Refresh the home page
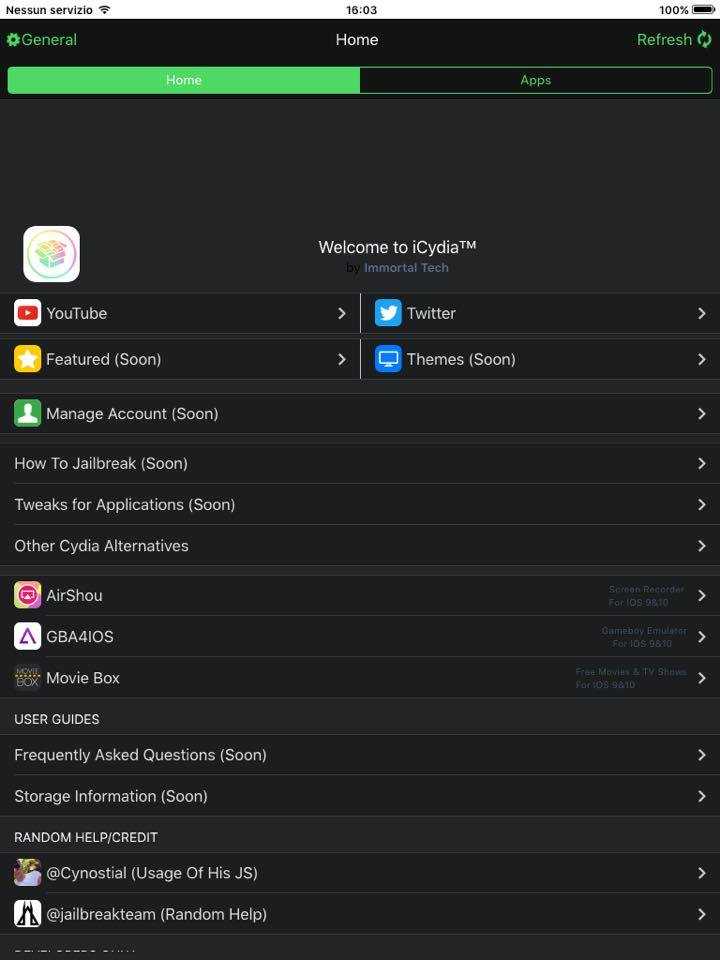Image resolution: width=720 pixels, height=960 pixels. pos(674,40)
